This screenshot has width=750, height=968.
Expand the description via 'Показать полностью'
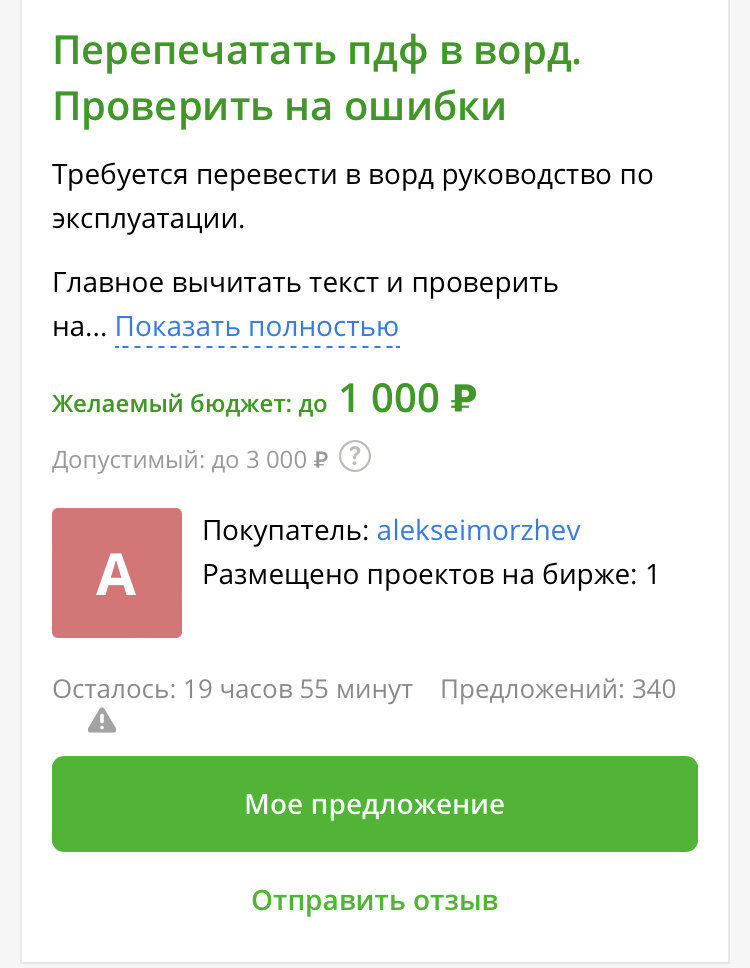pyautogui.click(x=257, y=326)
